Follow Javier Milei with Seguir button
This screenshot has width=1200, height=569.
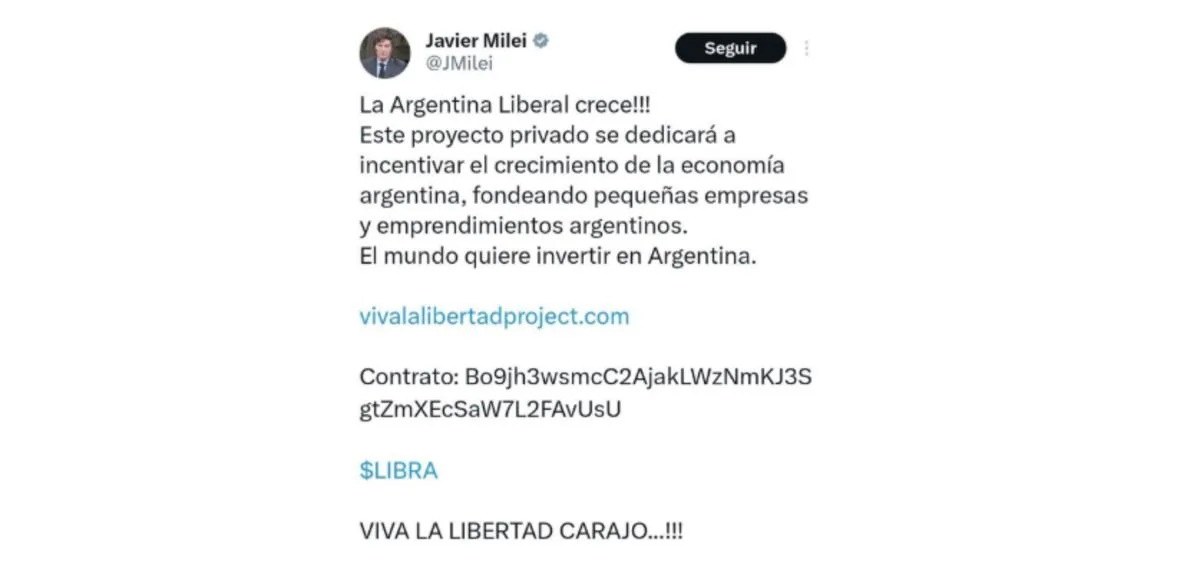click(x=730, y=48)
